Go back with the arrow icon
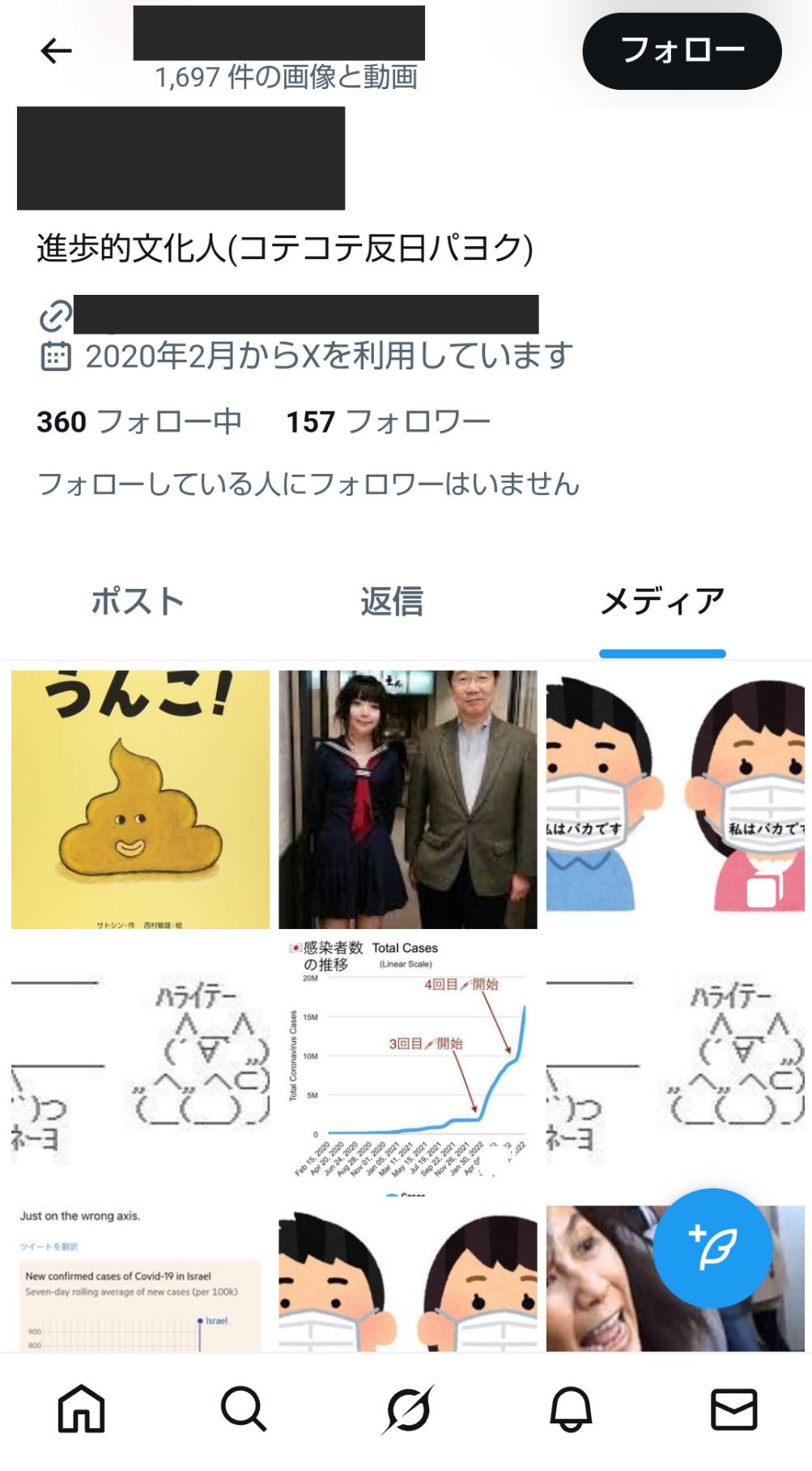The image size is (812, 1471). [x=56, y=52]
